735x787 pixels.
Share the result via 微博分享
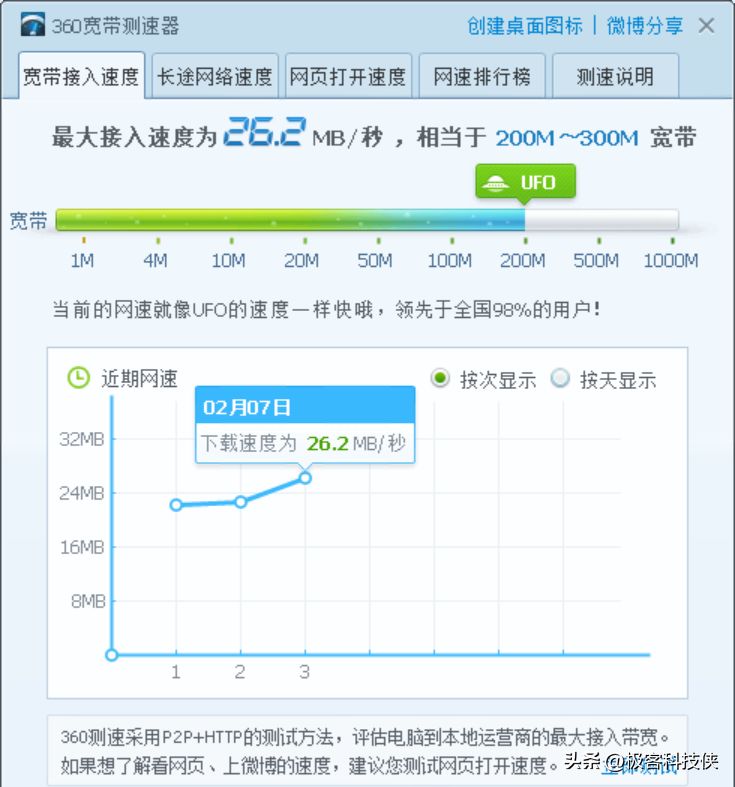[x=645, y=26]
